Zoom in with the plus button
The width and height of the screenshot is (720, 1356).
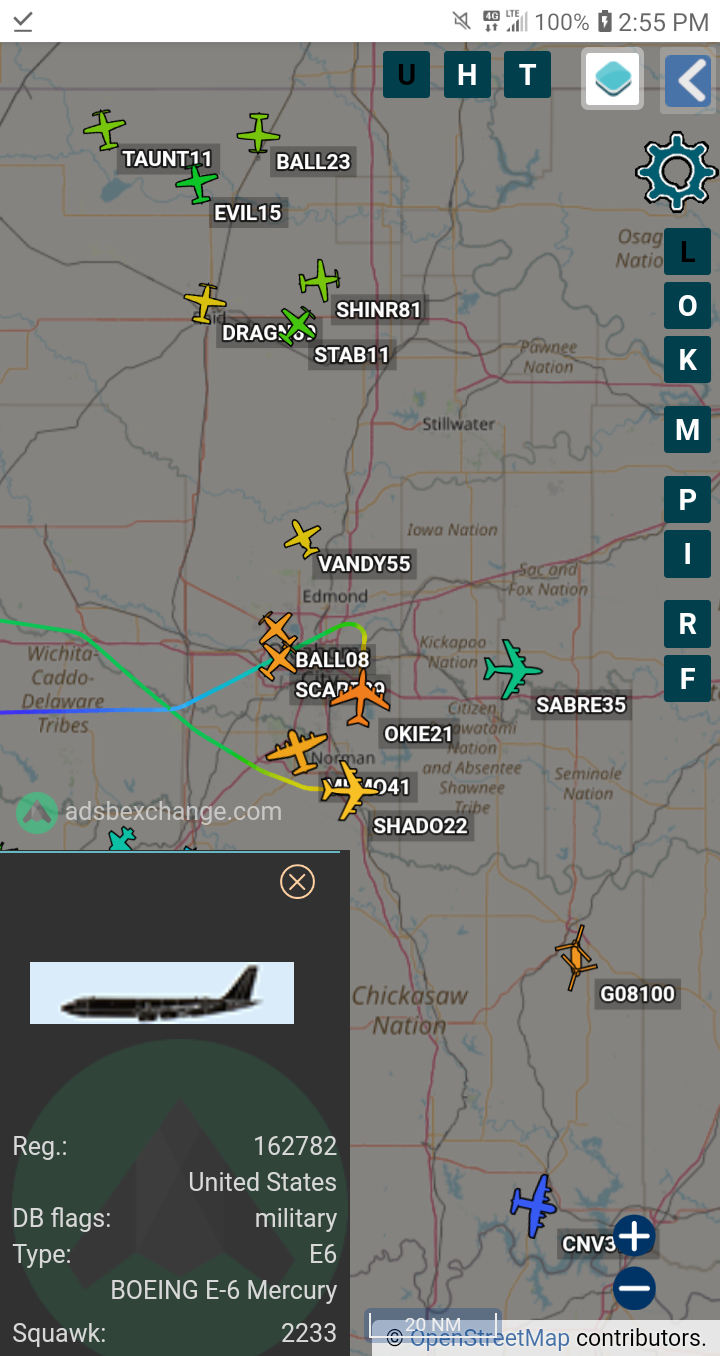click(635, 1236)
